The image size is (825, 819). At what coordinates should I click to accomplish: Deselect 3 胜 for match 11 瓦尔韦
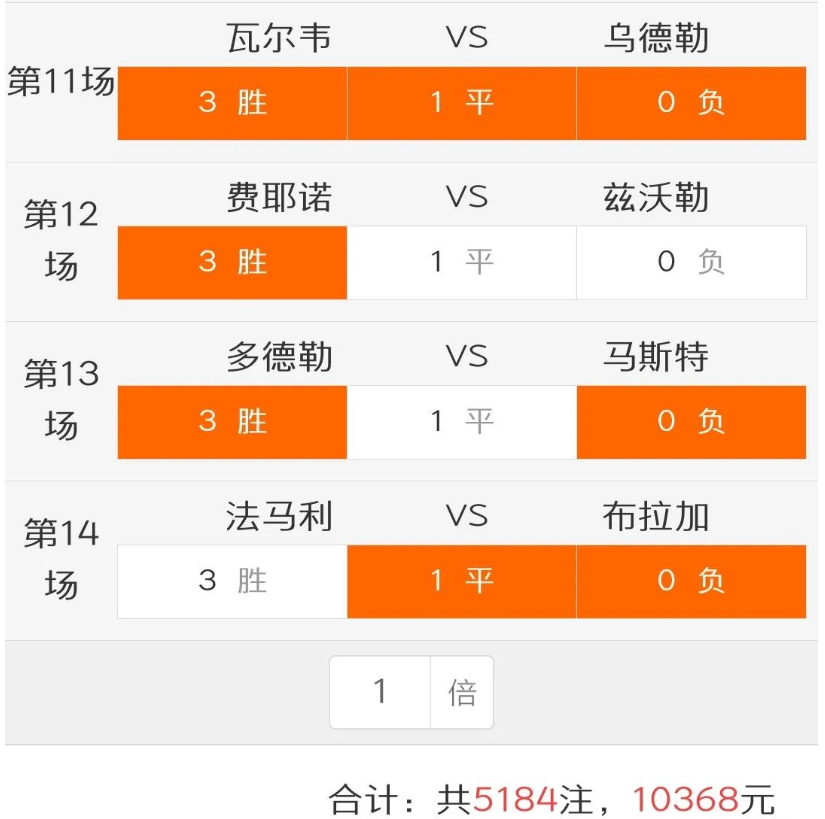pos(232,103)
